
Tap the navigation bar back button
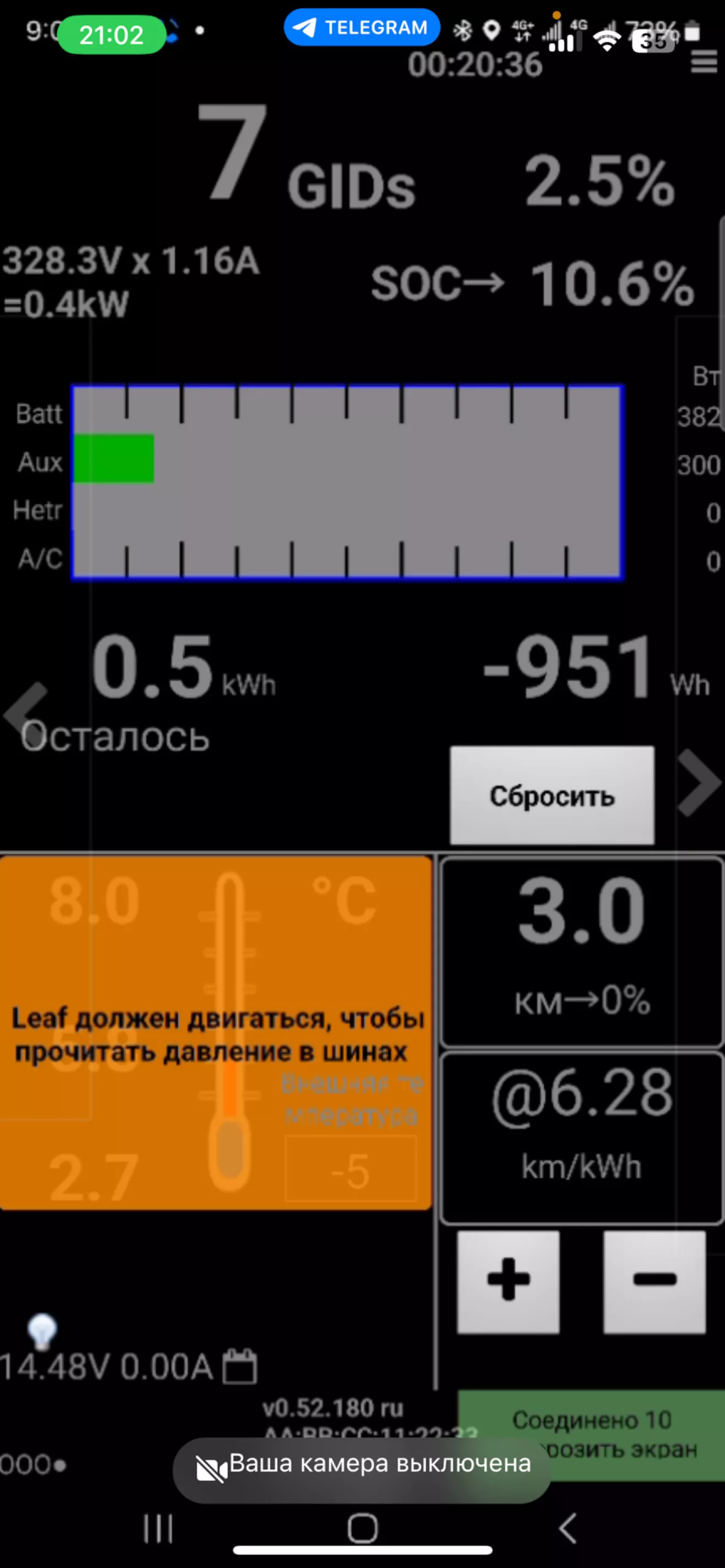coord(567,1528)
